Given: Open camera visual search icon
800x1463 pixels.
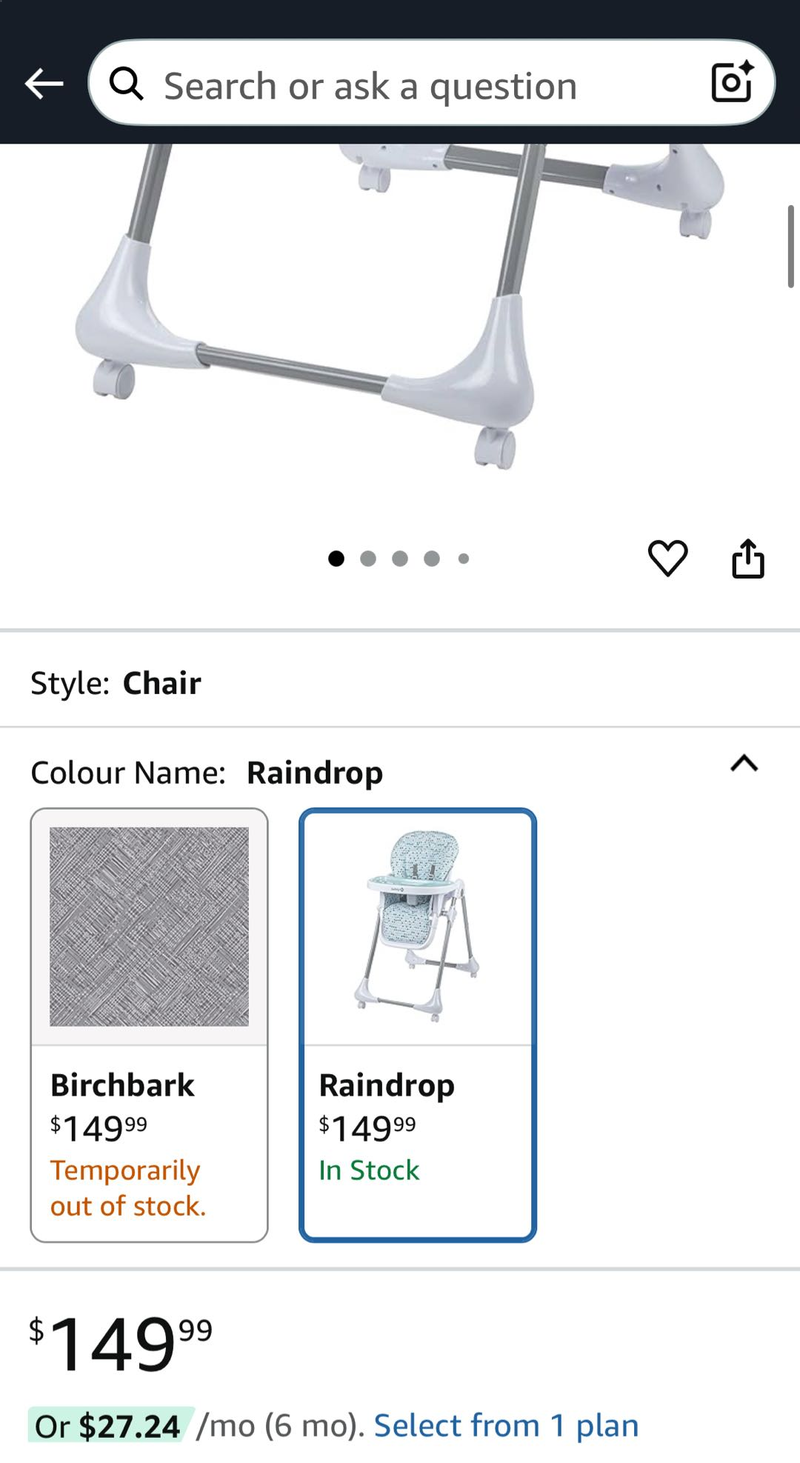Looking at the screenshot, I should [732, 84].
